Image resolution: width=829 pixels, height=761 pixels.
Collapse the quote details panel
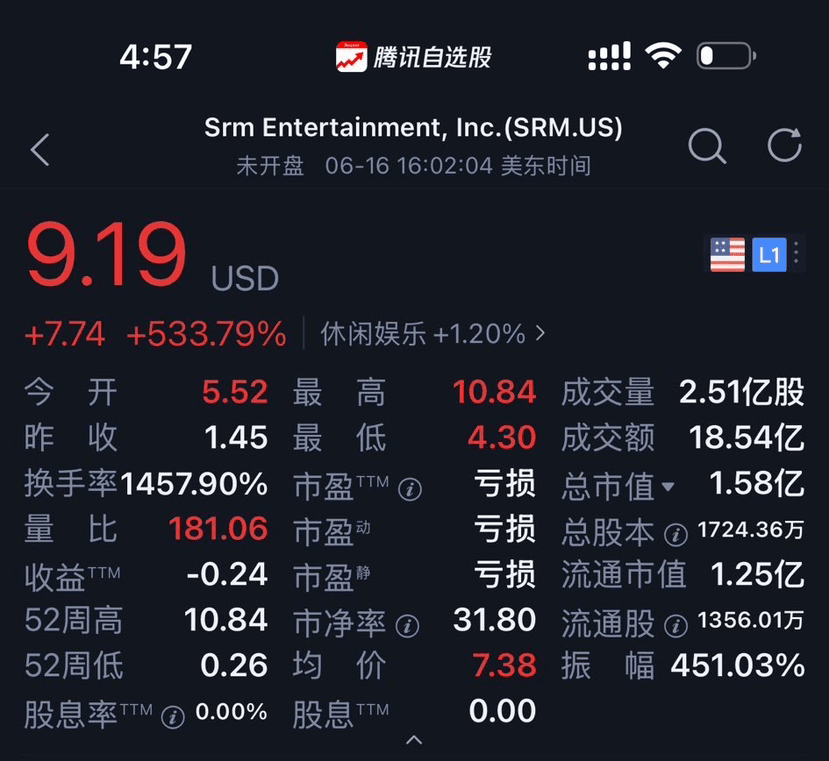[414, 741]
